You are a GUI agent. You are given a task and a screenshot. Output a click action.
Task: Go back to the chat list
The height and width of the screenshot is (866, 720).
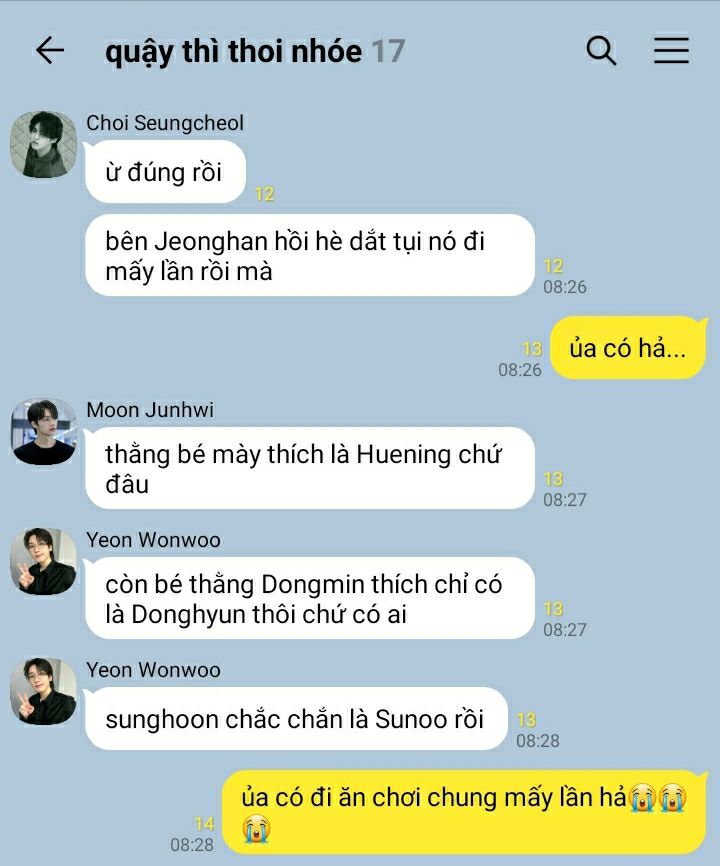point(49,50)
